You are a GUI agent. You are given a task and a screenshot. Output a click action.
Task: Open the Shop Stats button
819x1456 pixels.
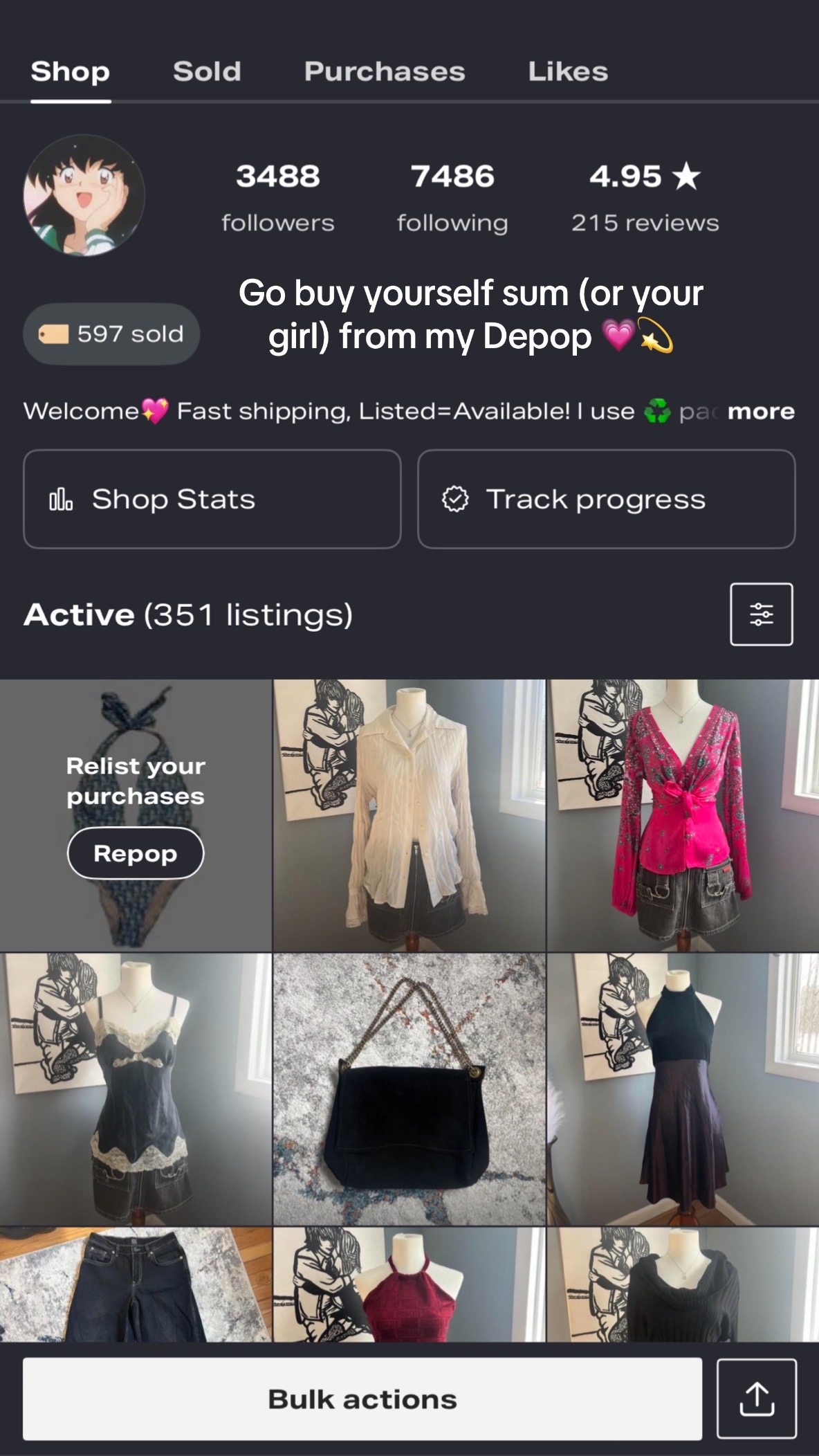click(x=212, y=499)
